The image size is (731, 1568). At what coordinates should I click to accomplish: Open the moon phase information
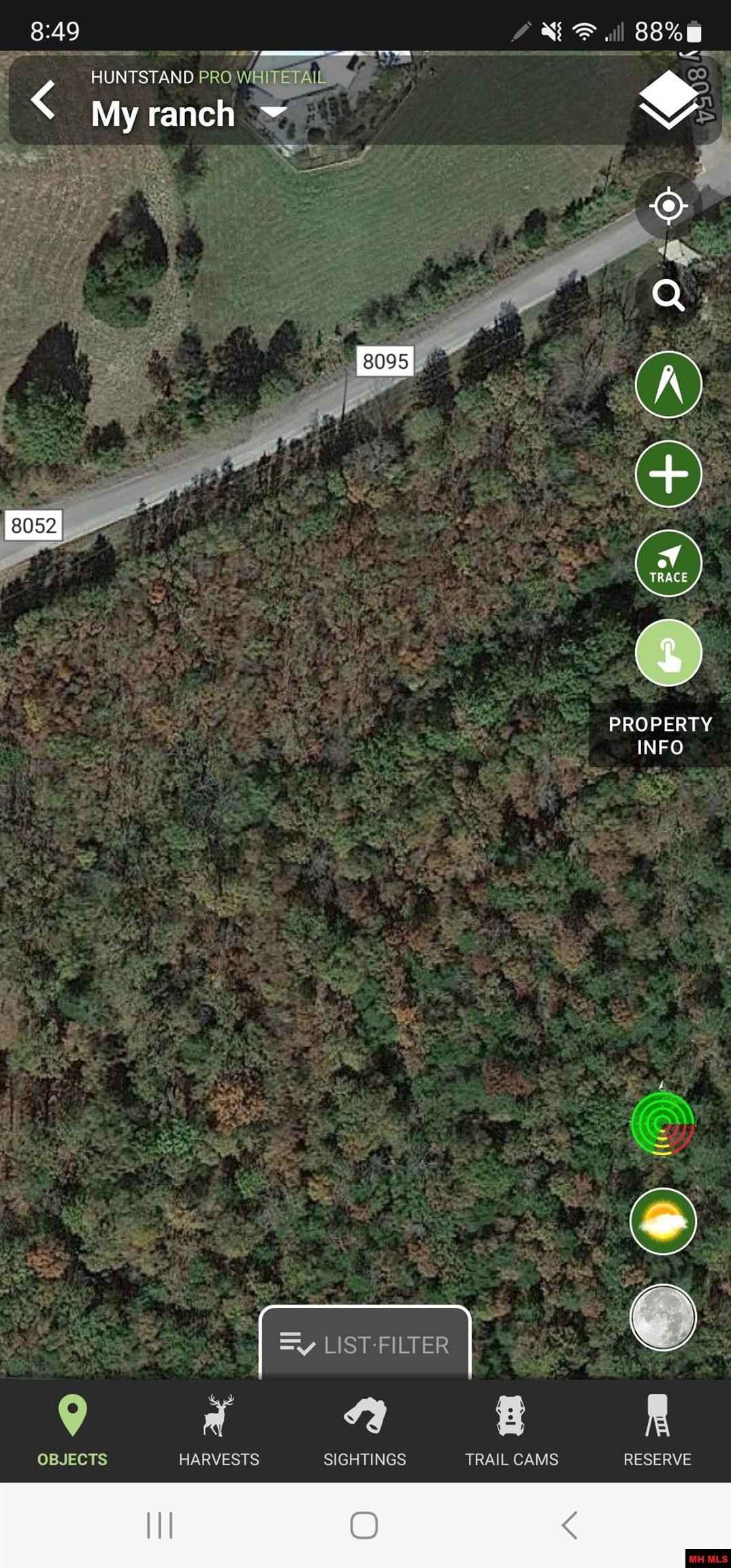coord(663,1317)
